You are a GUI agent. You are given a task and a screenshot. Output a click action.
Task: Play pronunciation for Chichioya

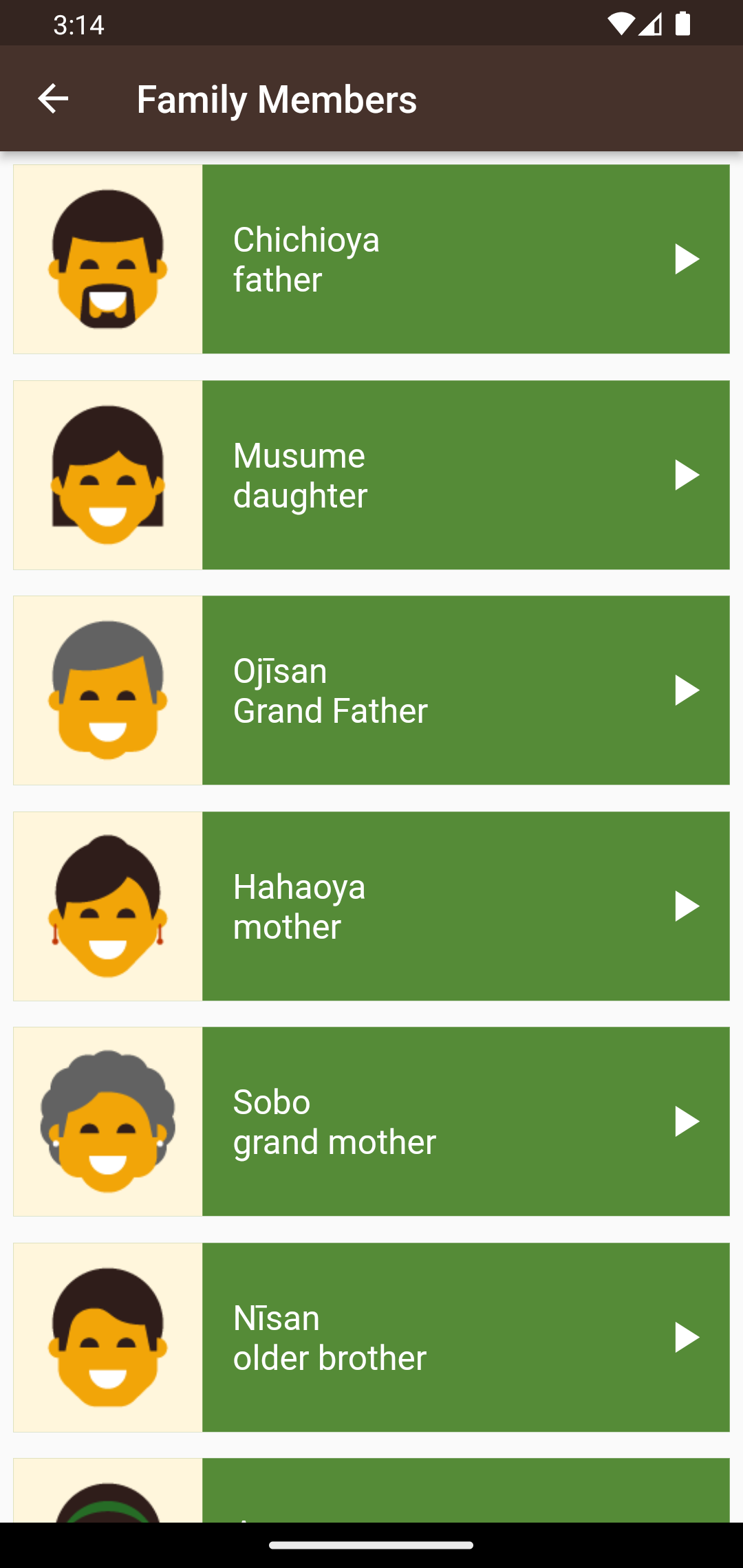coord(686,259)
